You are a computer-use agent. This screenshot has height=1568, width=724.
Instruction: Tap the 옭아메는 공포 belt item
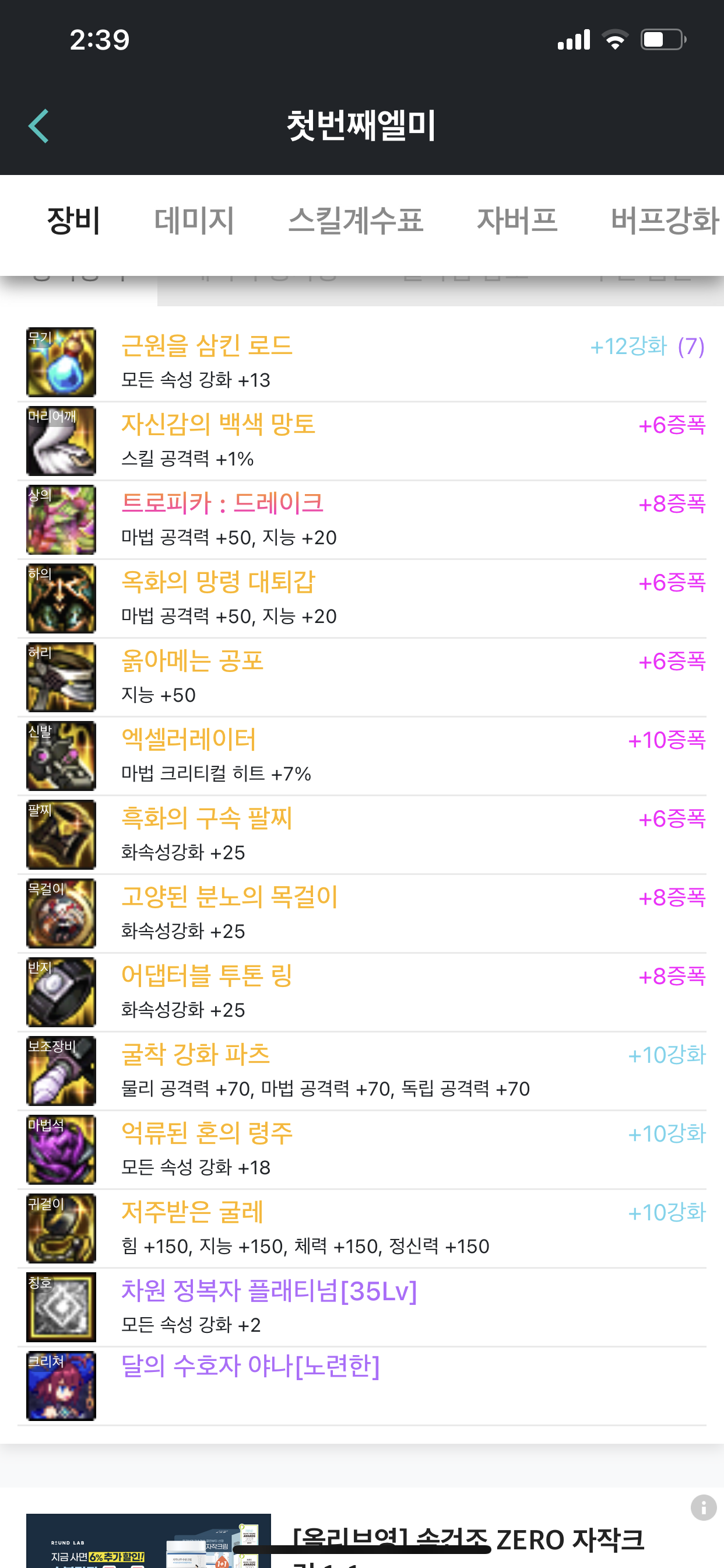tap(362, 677)
